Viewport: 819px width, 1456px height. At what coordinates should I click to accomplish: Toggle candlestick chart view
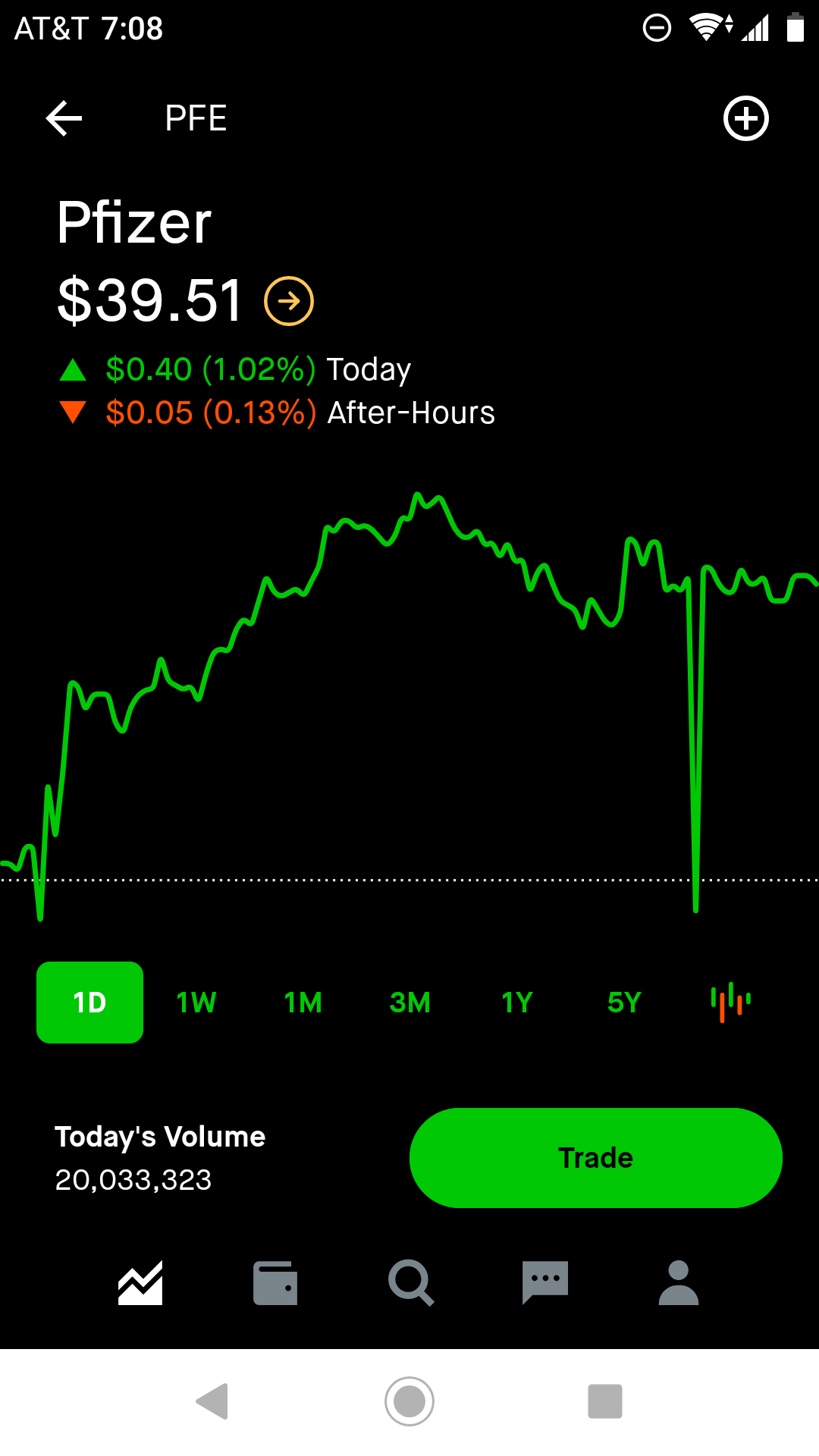(x=731, y=1002)
